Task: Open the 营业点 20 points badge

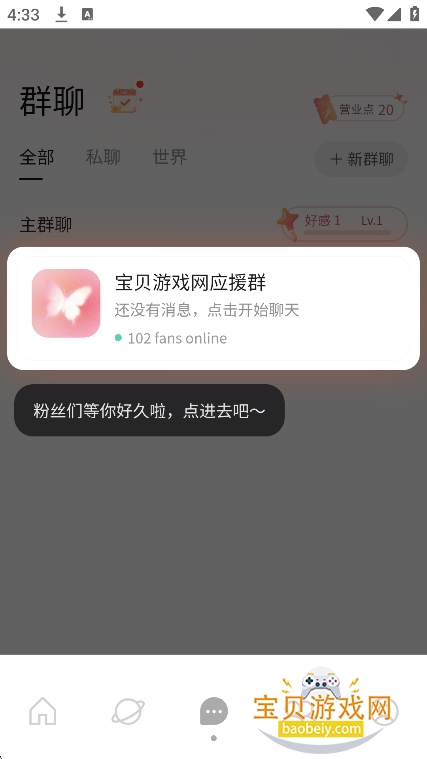Action: click(x=360, y=109)
